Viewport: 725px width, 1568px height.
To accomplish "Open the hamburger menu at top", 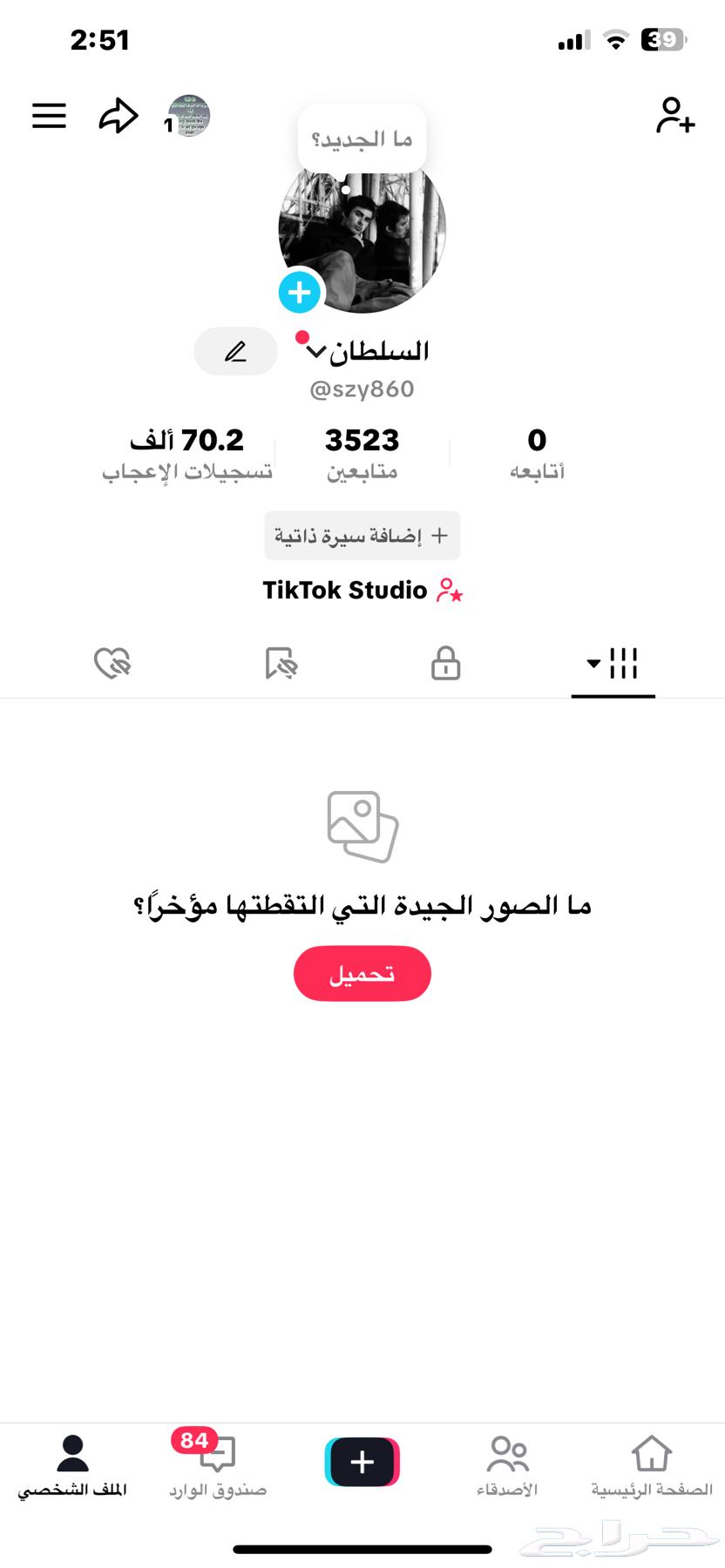I will click(x=49, y=116).
